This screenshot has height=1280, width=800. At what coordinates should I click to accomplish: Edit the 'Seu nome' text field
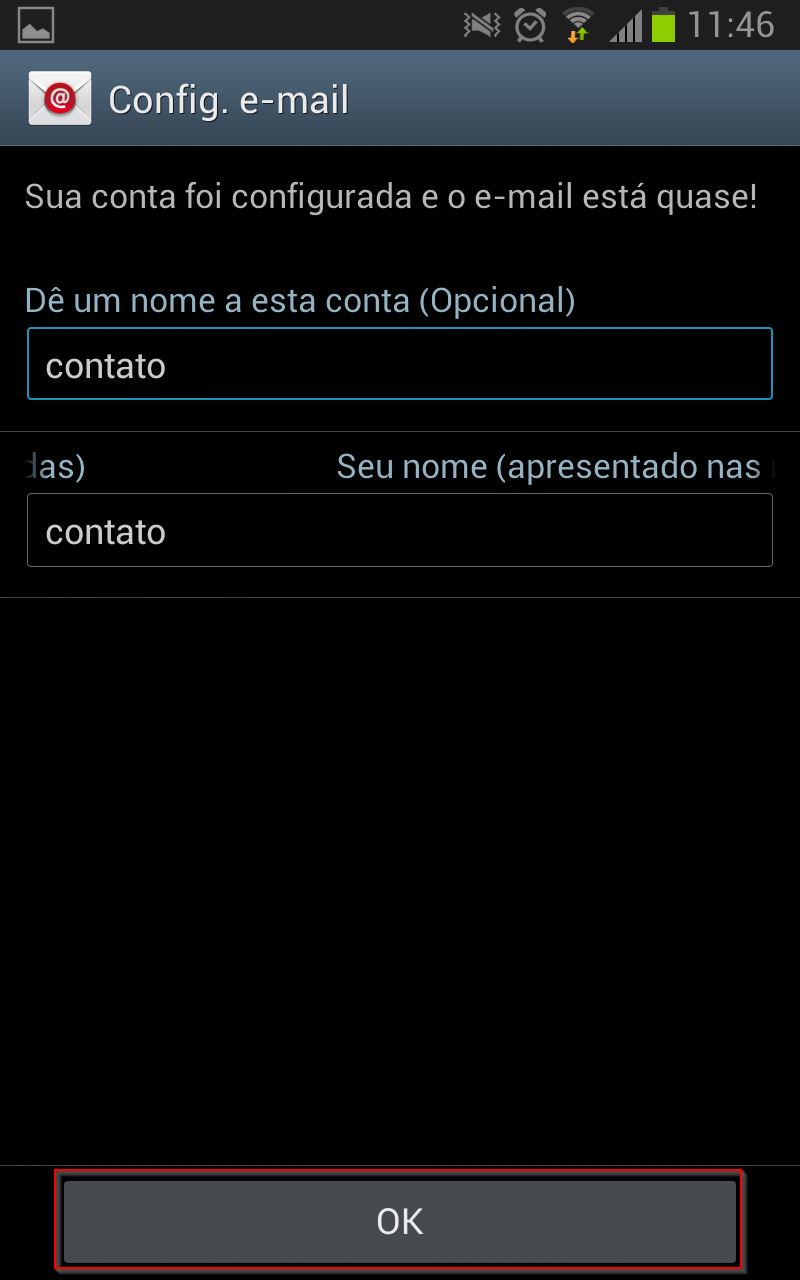coord(400,530)
